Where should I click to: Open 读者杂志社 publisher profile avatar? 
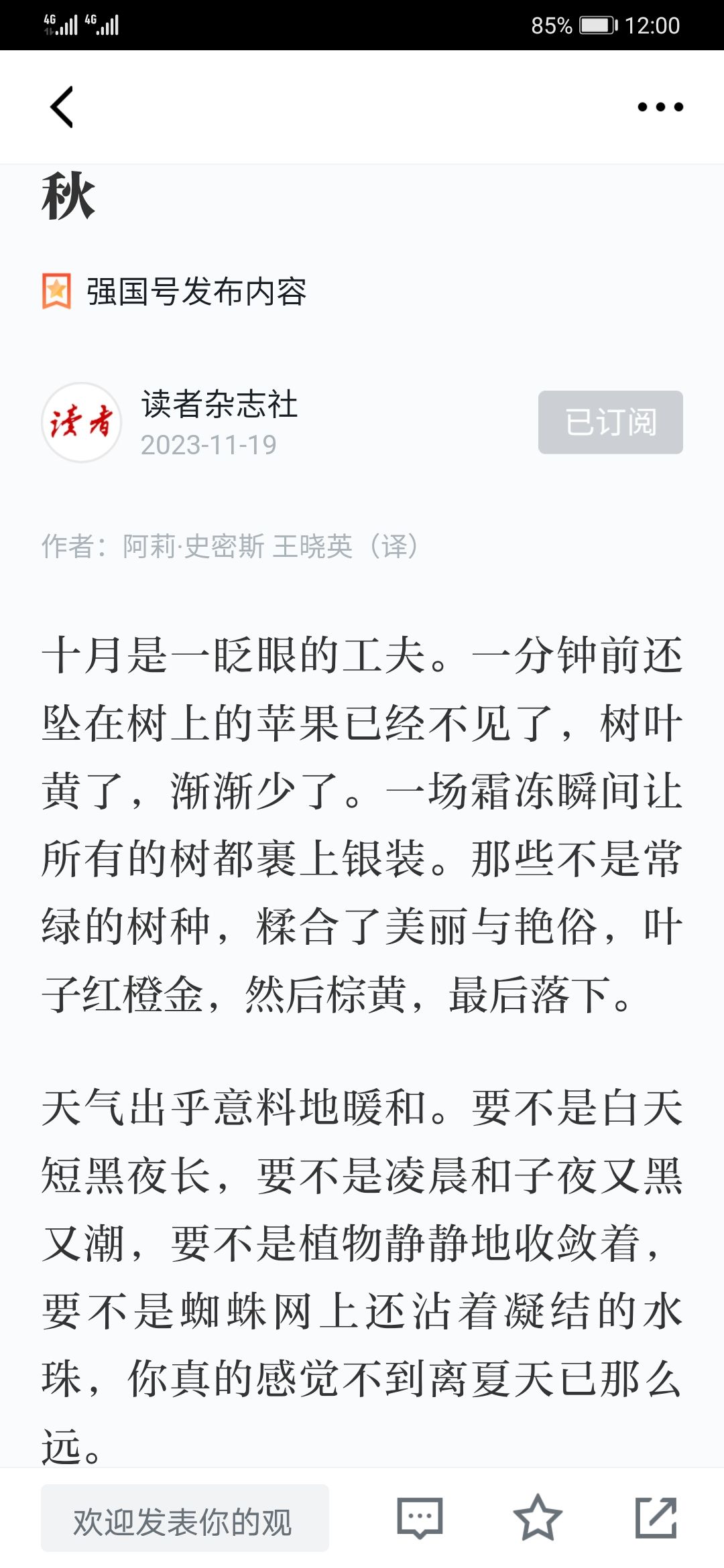[x=82, y=423]
